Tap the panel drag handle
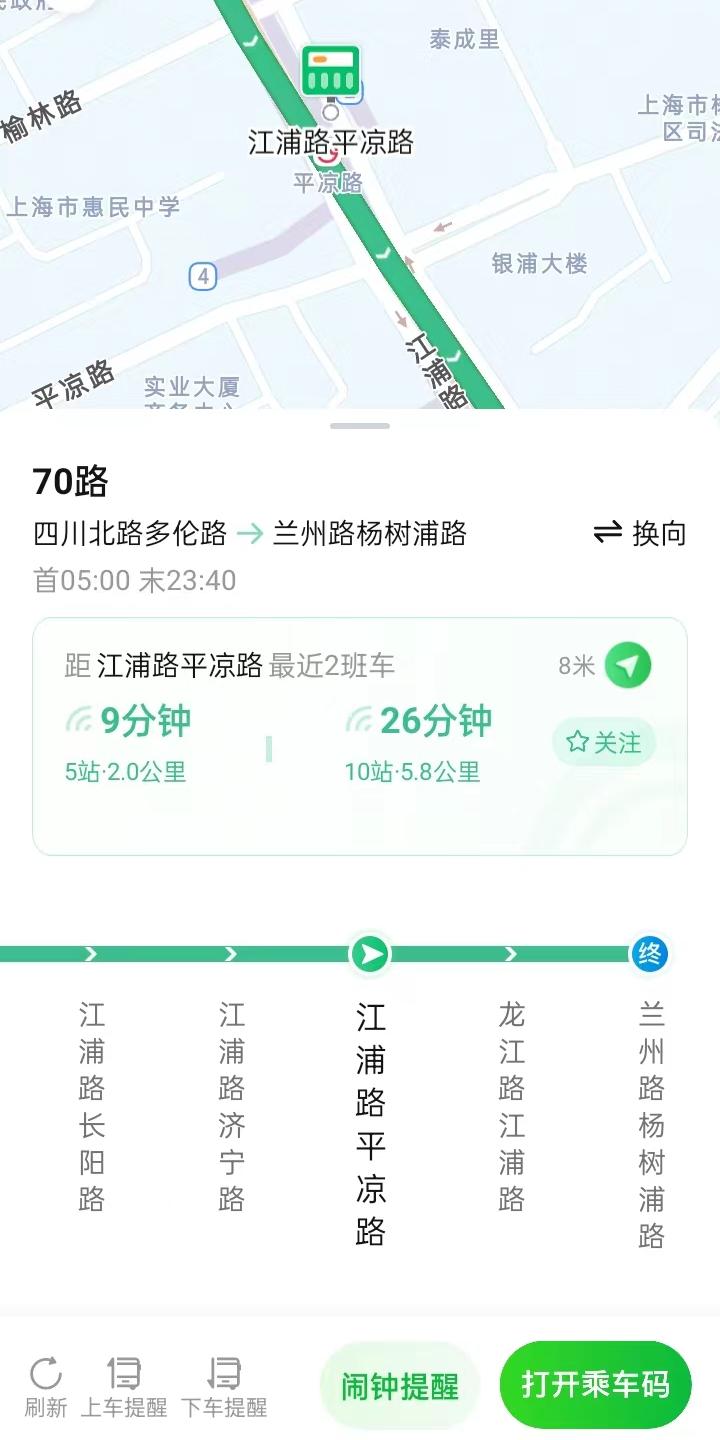Viewport: 720px width, 1440px height. [360, 426]
